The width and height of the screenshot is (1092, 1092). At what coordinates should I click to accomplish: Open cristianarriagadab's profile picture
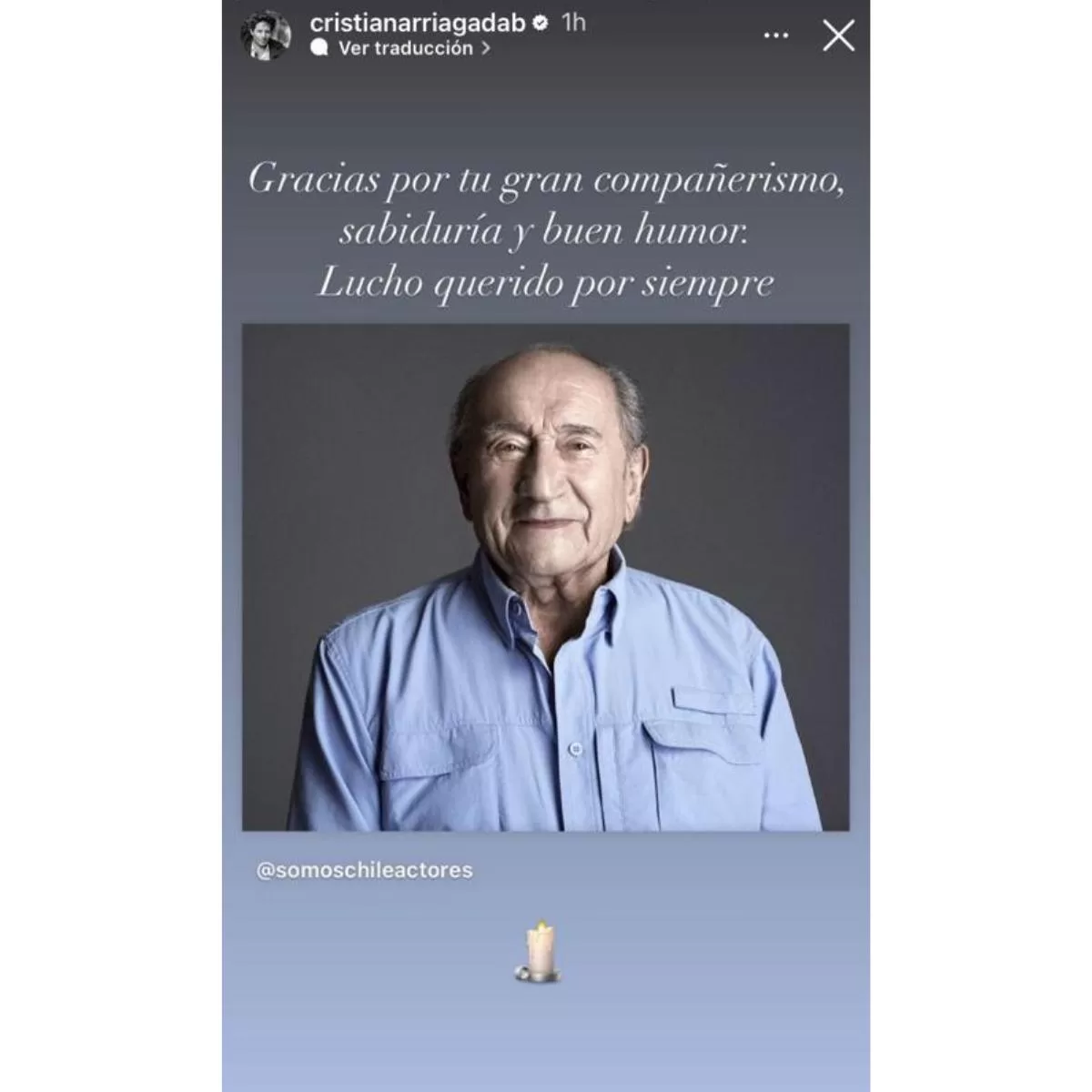pyautogui.click(x=265, y=36)
